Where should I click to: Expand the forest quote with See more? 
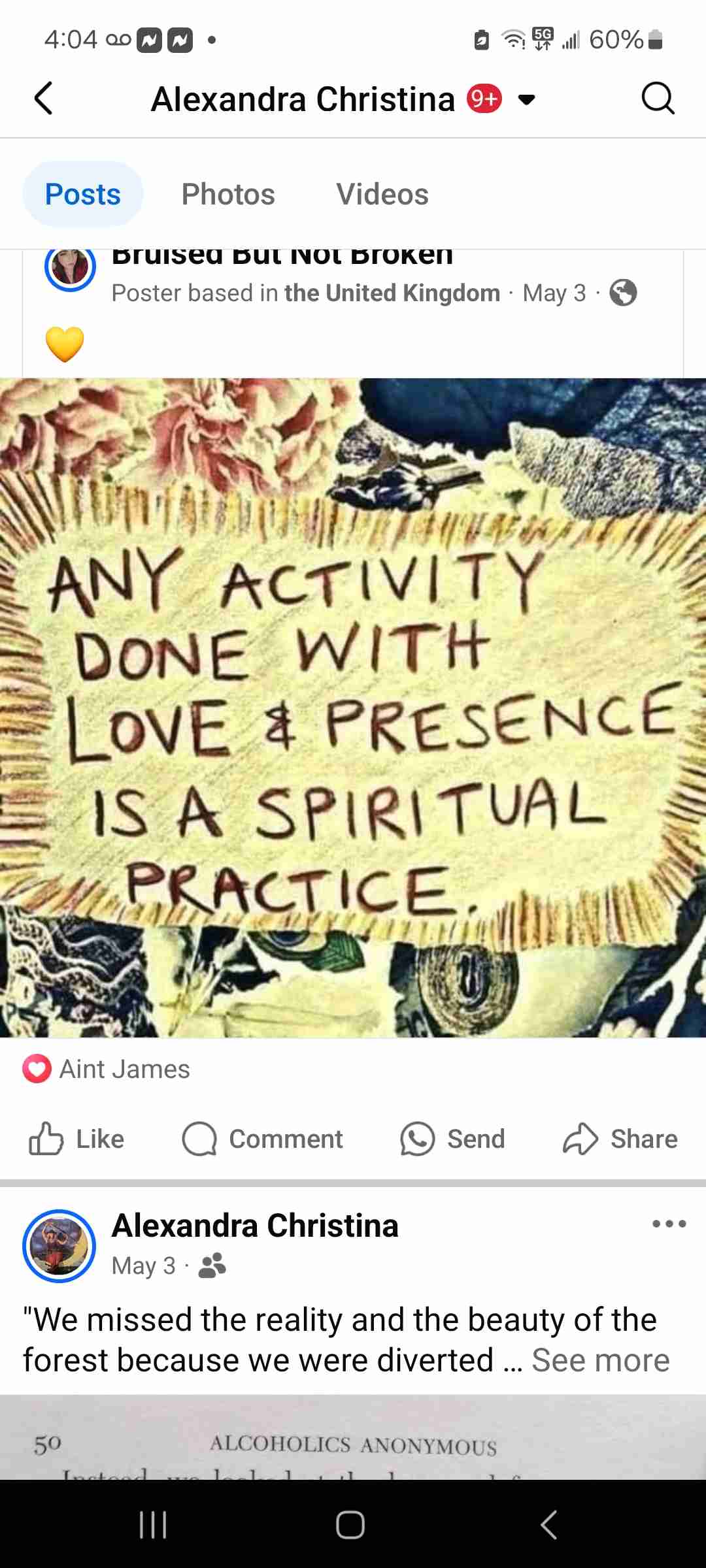(x=600, y=1360)
